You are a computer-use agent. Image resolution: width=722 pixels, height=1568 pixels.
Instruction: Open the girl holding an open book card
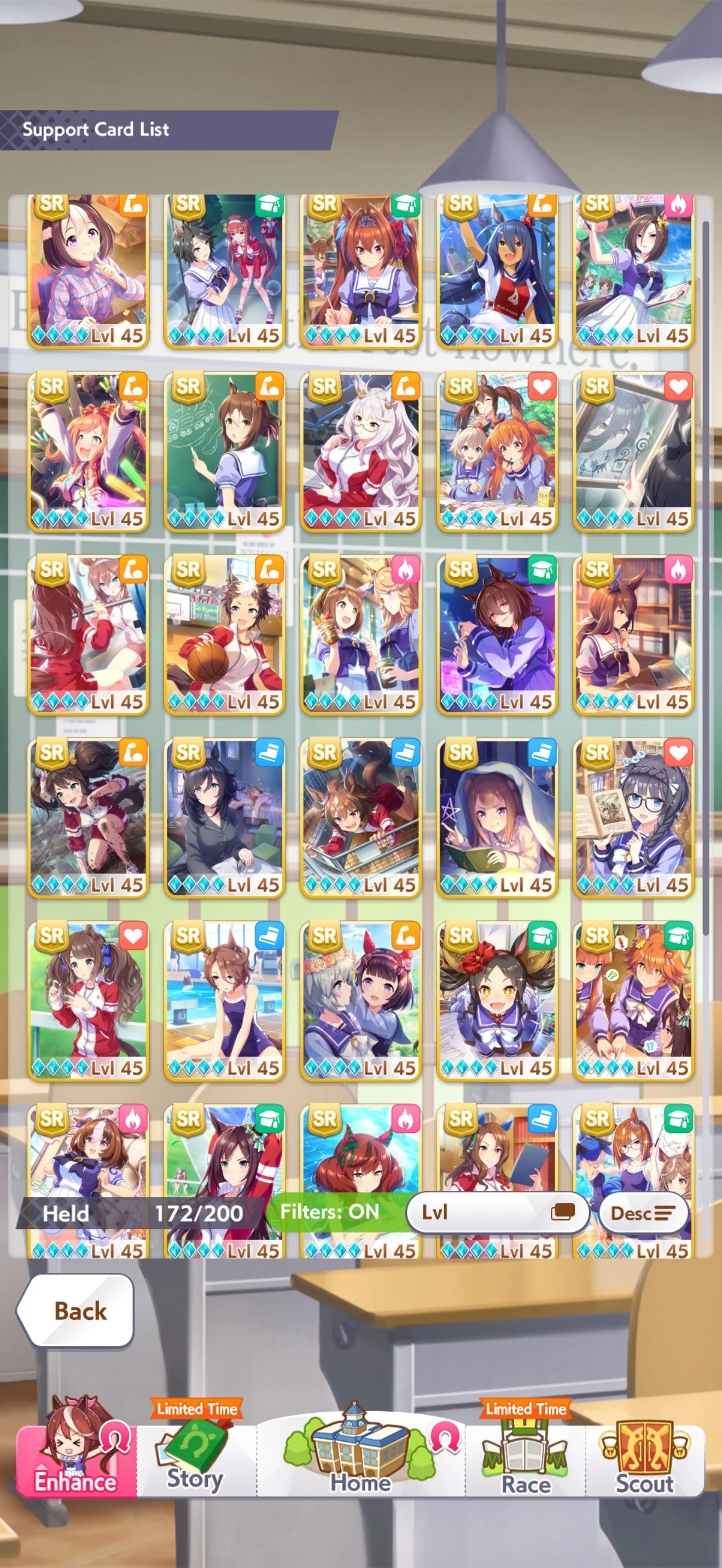coord(633,817)
